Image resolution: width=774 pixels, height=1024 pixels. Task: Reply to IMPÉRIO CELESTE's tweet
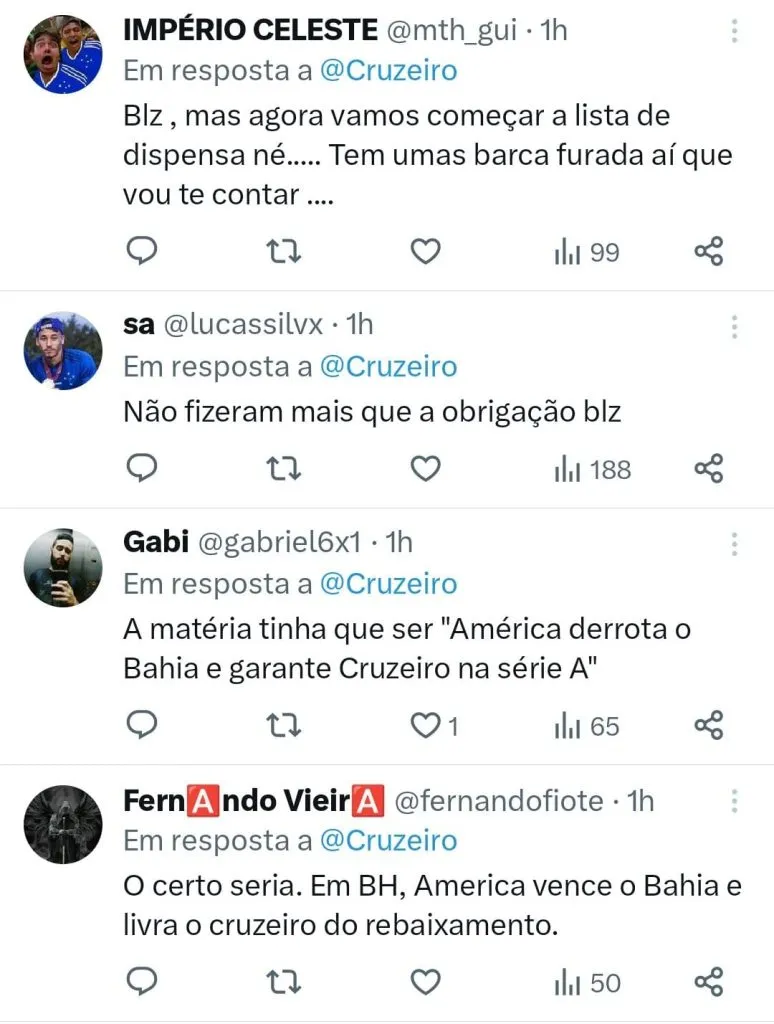(x=143, y=252)
